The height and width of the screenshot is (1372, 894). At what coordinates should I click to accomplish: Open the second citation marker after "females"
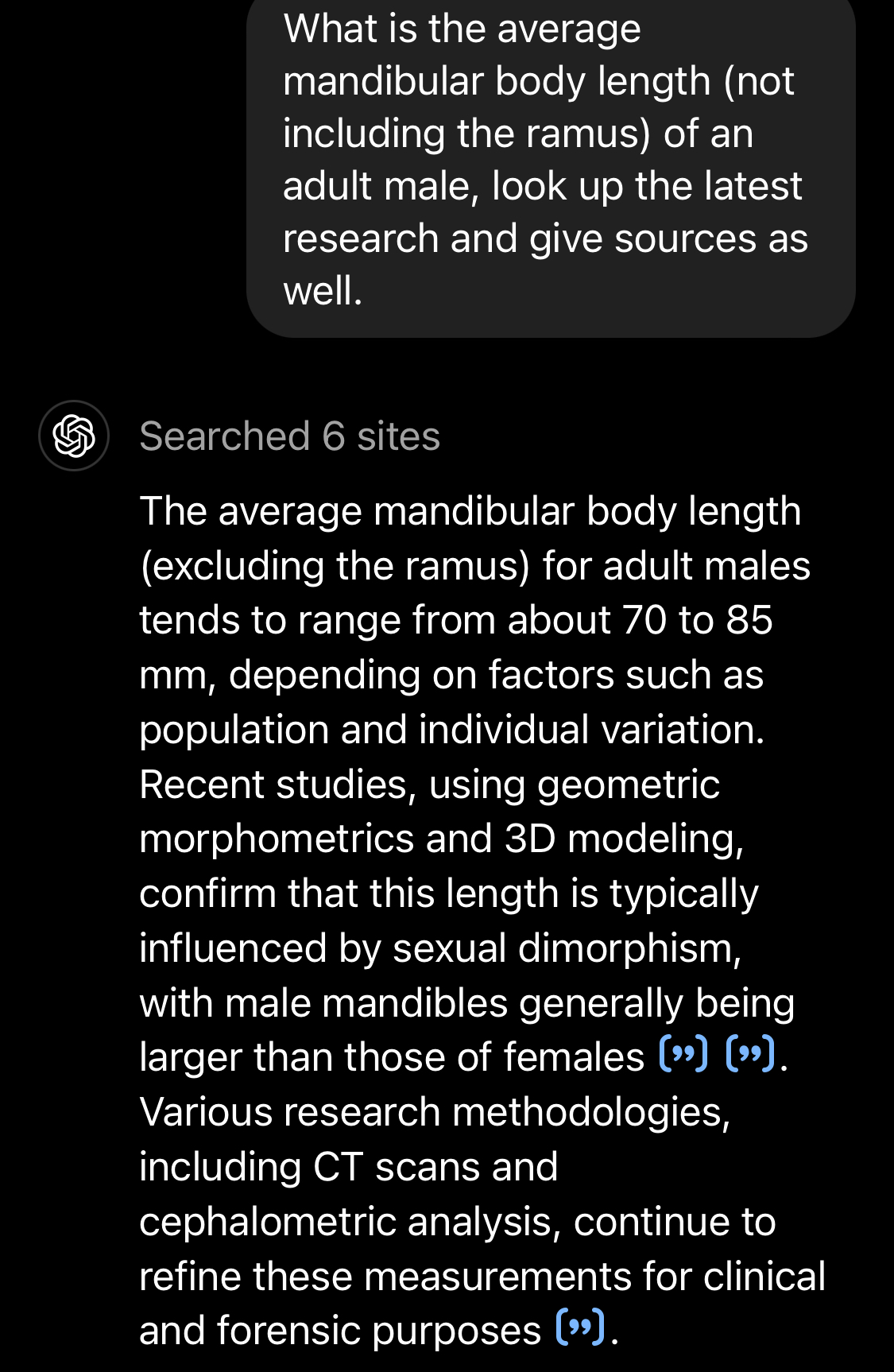click(x=750, y=1056)
